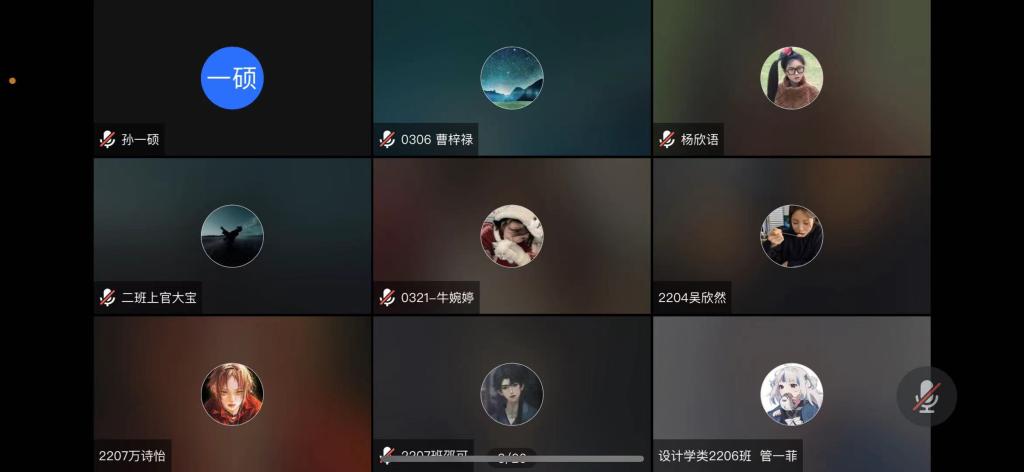1024x472 pixels.
Task: Tap 杨欣语's participant tile
Action: point(791,78)
